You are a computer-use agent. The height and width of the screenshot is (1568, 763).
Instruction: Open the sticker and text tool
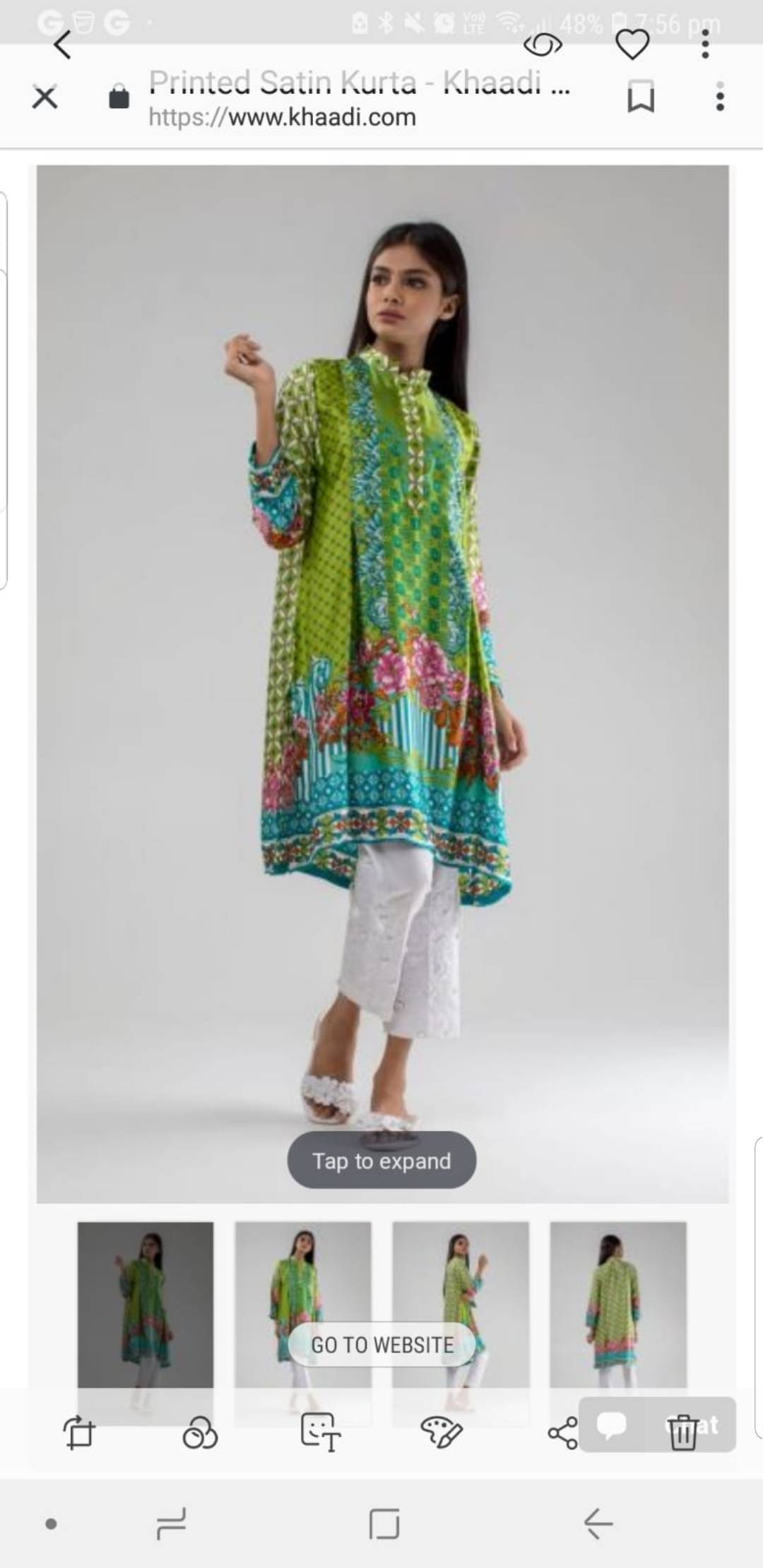321,1433
